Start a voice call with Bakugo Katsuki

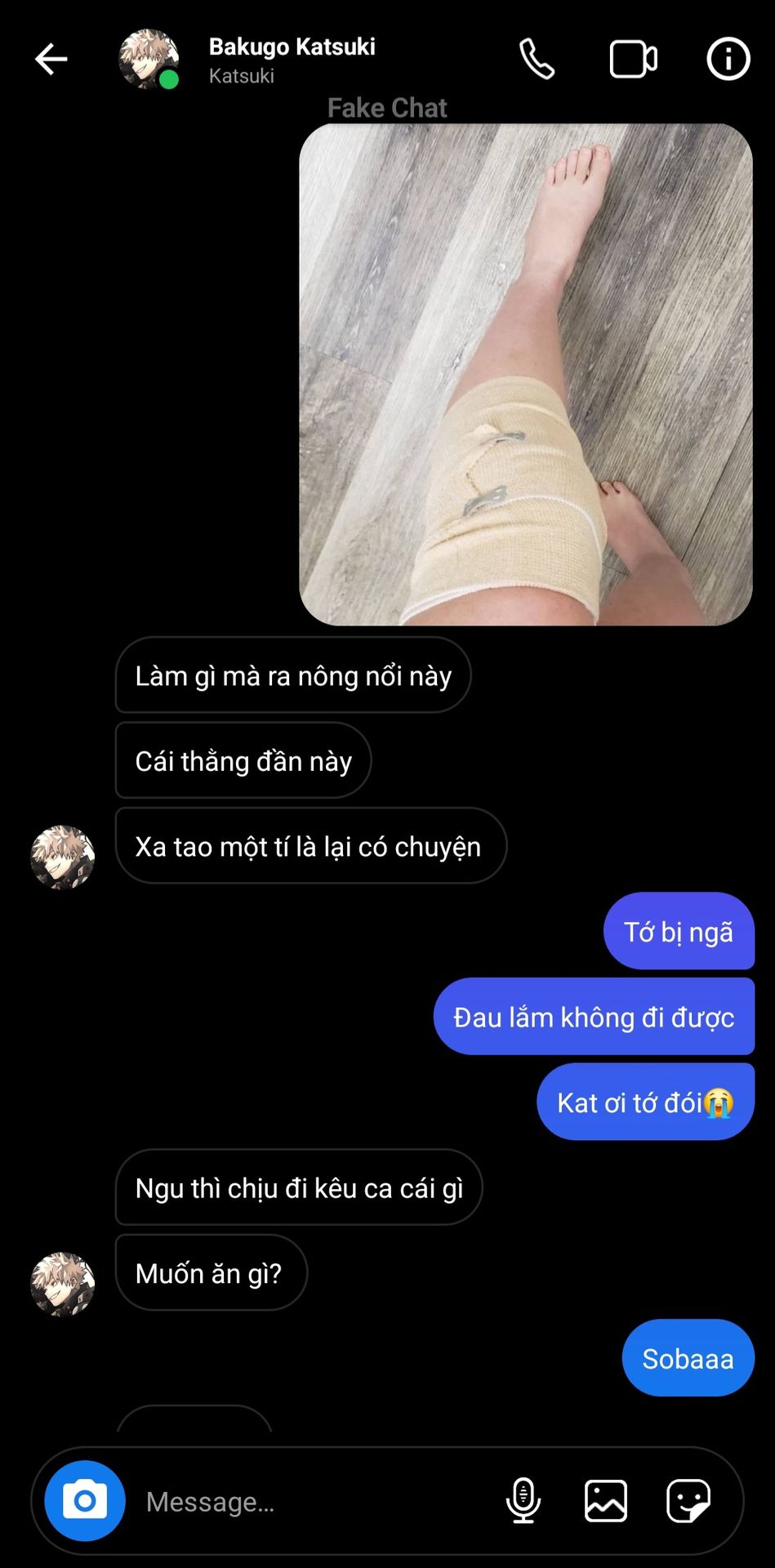pyautogui.click(x=537, y=60)
